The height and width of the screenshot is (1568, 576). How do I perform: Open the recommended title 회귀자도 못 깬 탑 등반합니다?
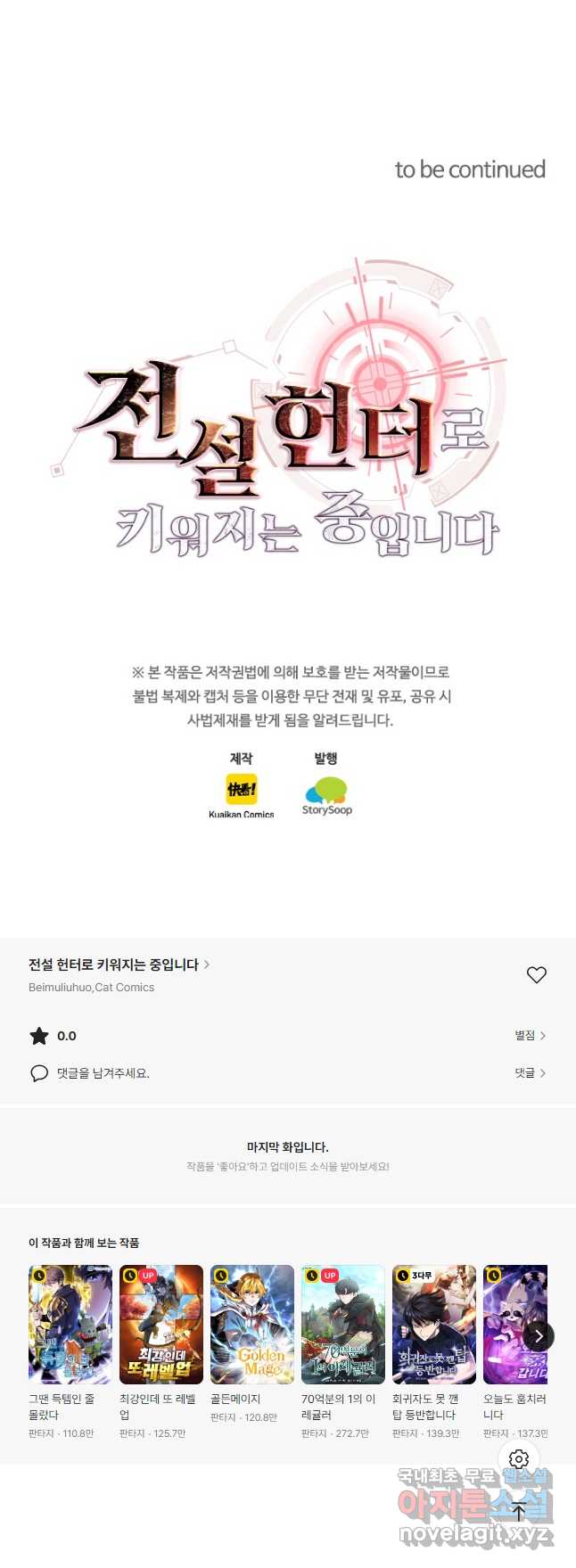tap(434, 1325)
